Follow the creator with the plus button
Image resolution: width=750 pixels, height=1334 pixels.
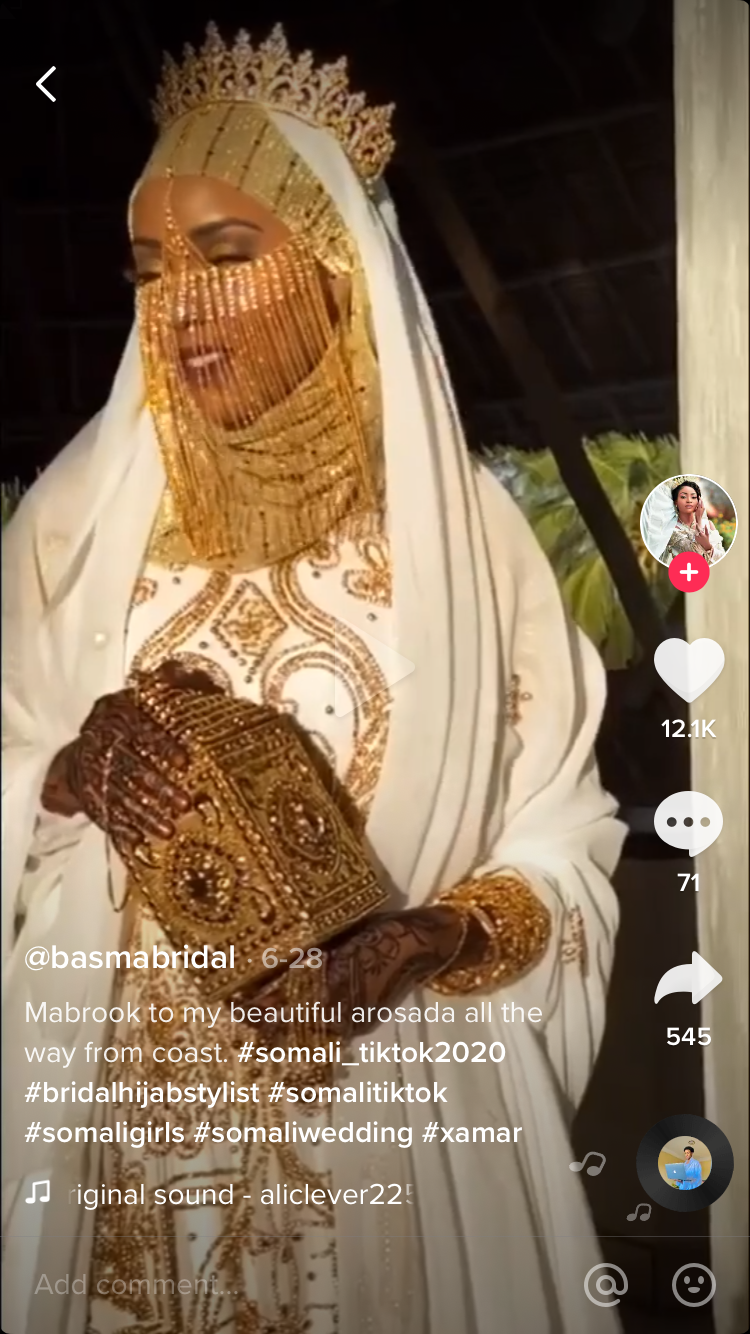pyautogui.click(x=688, y=573)
